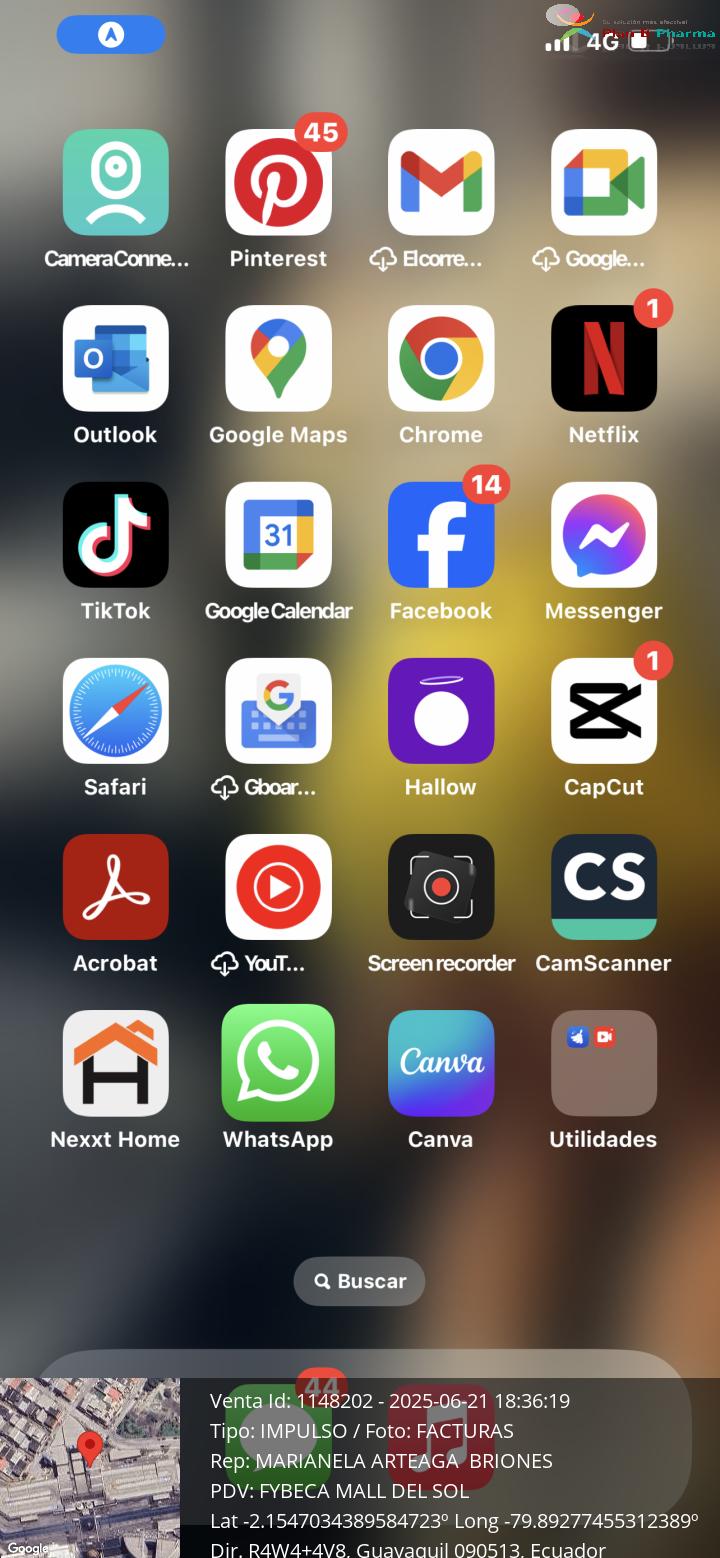
Task: Open Google Calendar
Action: coord(278,534)
